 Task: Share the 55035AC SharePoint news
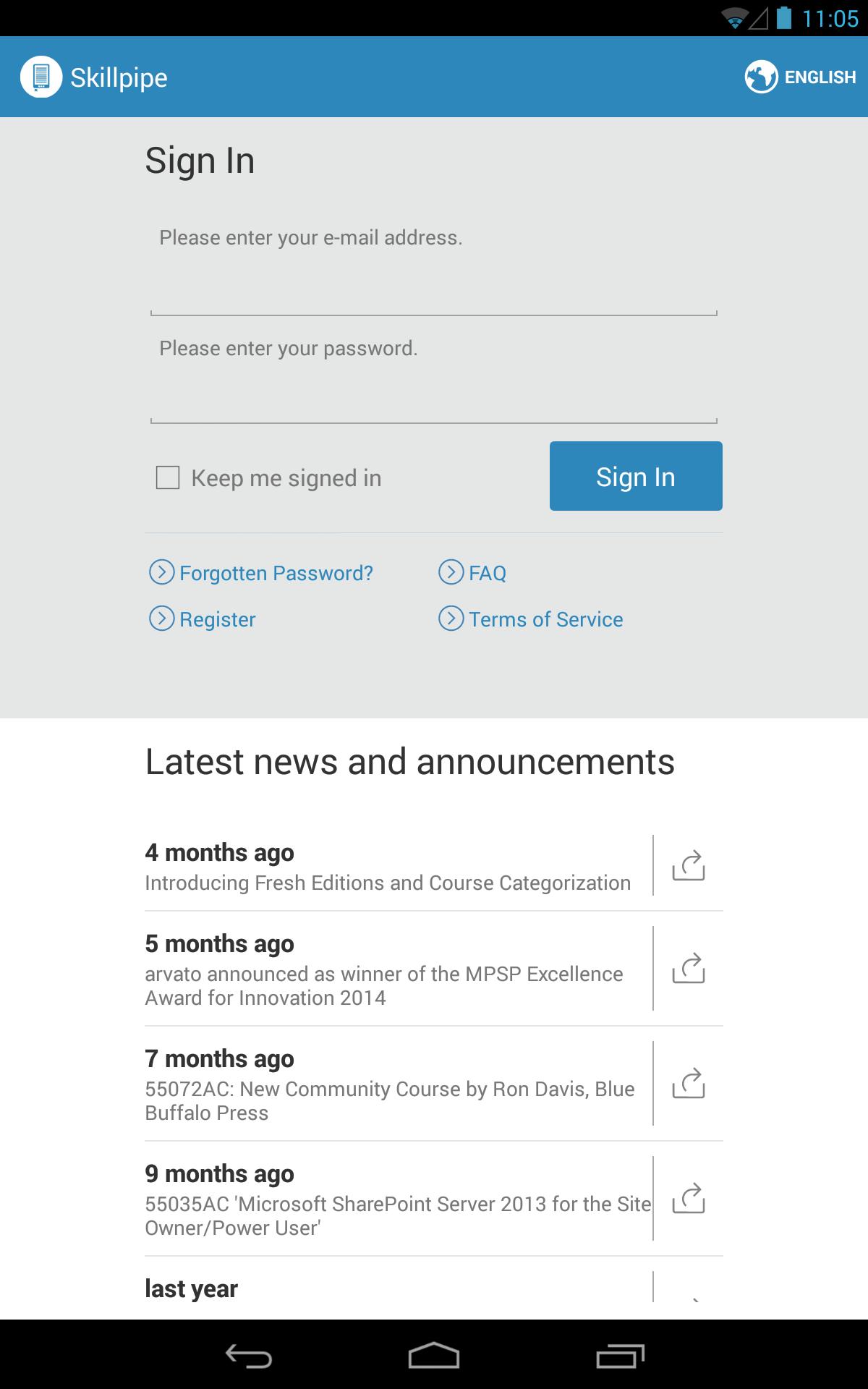coord(688,1198)
